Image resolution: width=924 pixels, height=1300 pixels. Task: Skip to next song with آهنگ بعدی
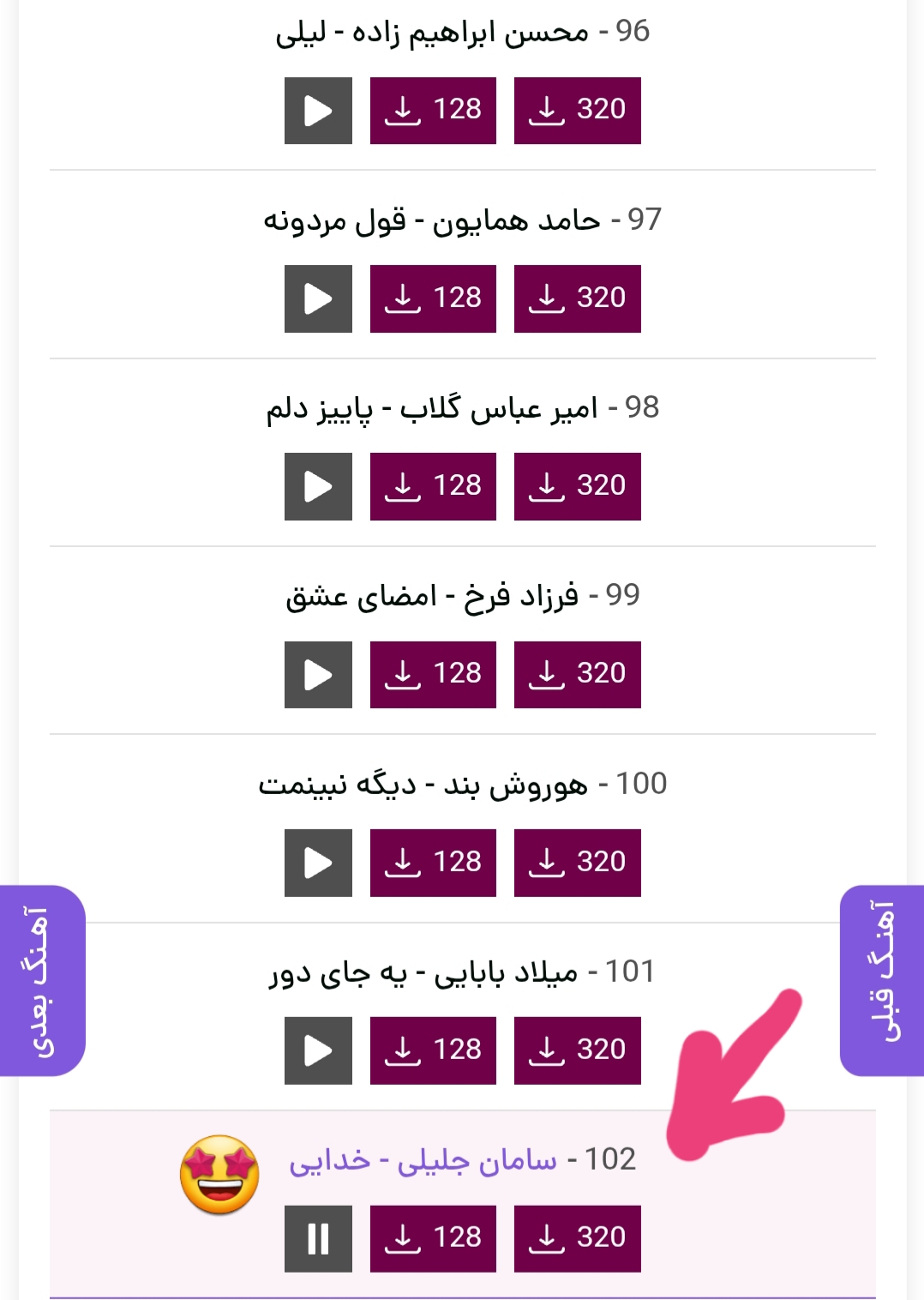coord(42,980)
